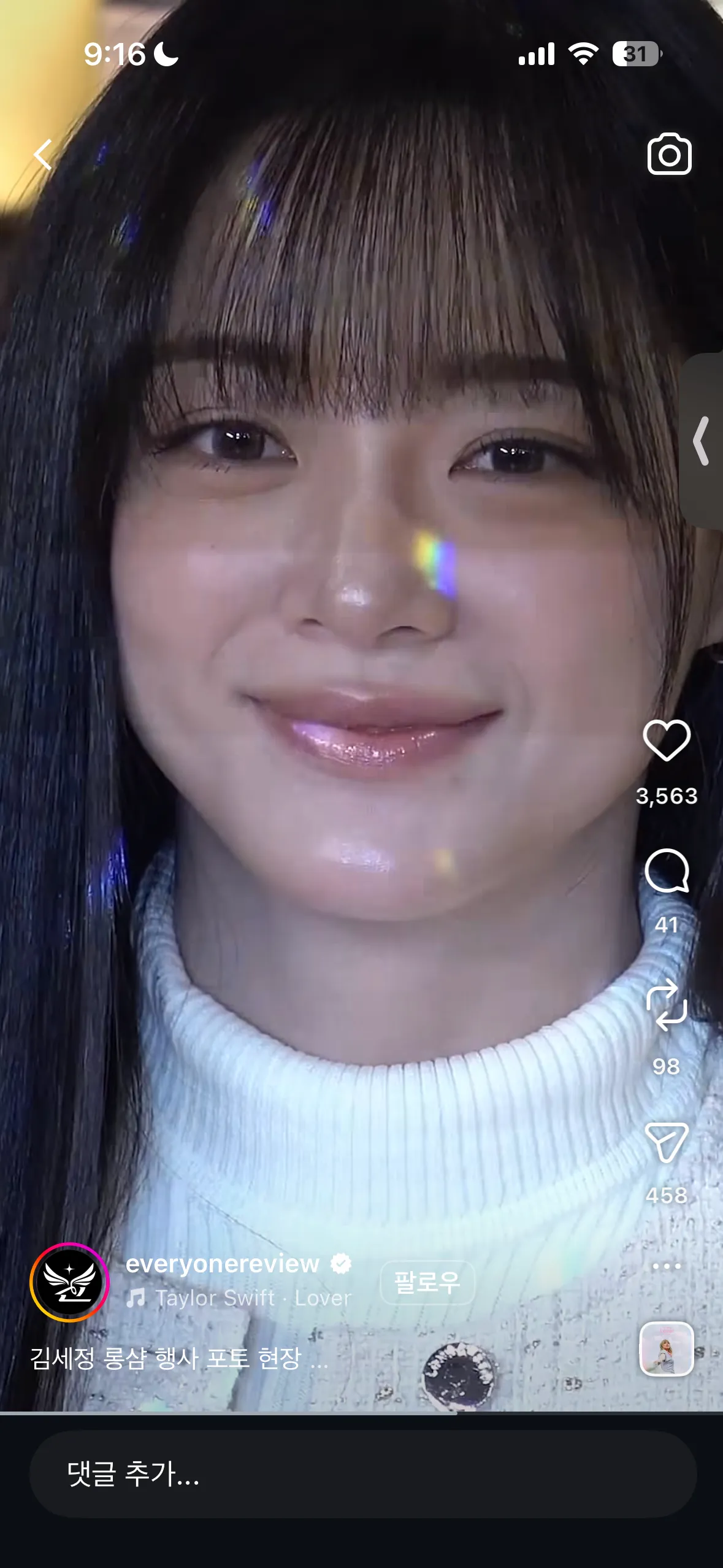
Task: Open the Taylor Swift · Lover audio page
Action: (239, 1297)
